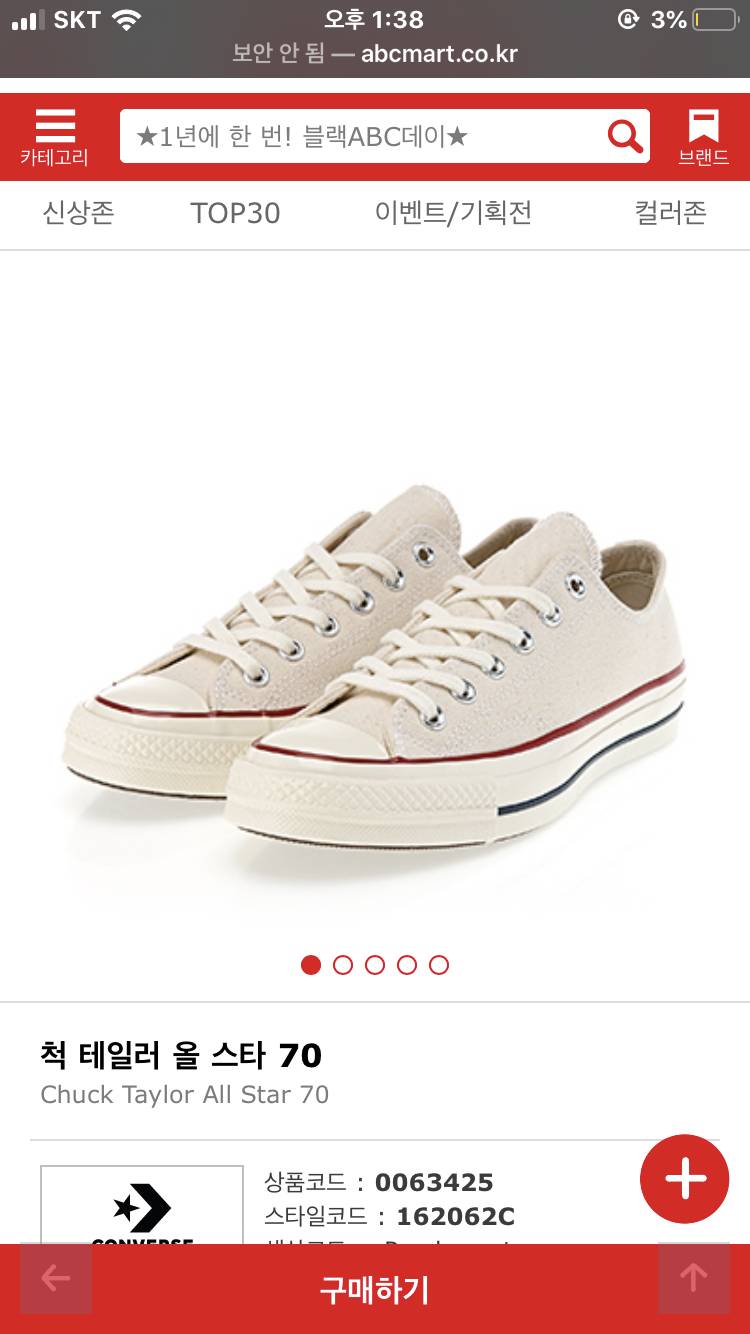Screen dimensions: 750x1334
Task: Switch to the TOP30 tab
Action: point(235,213)
